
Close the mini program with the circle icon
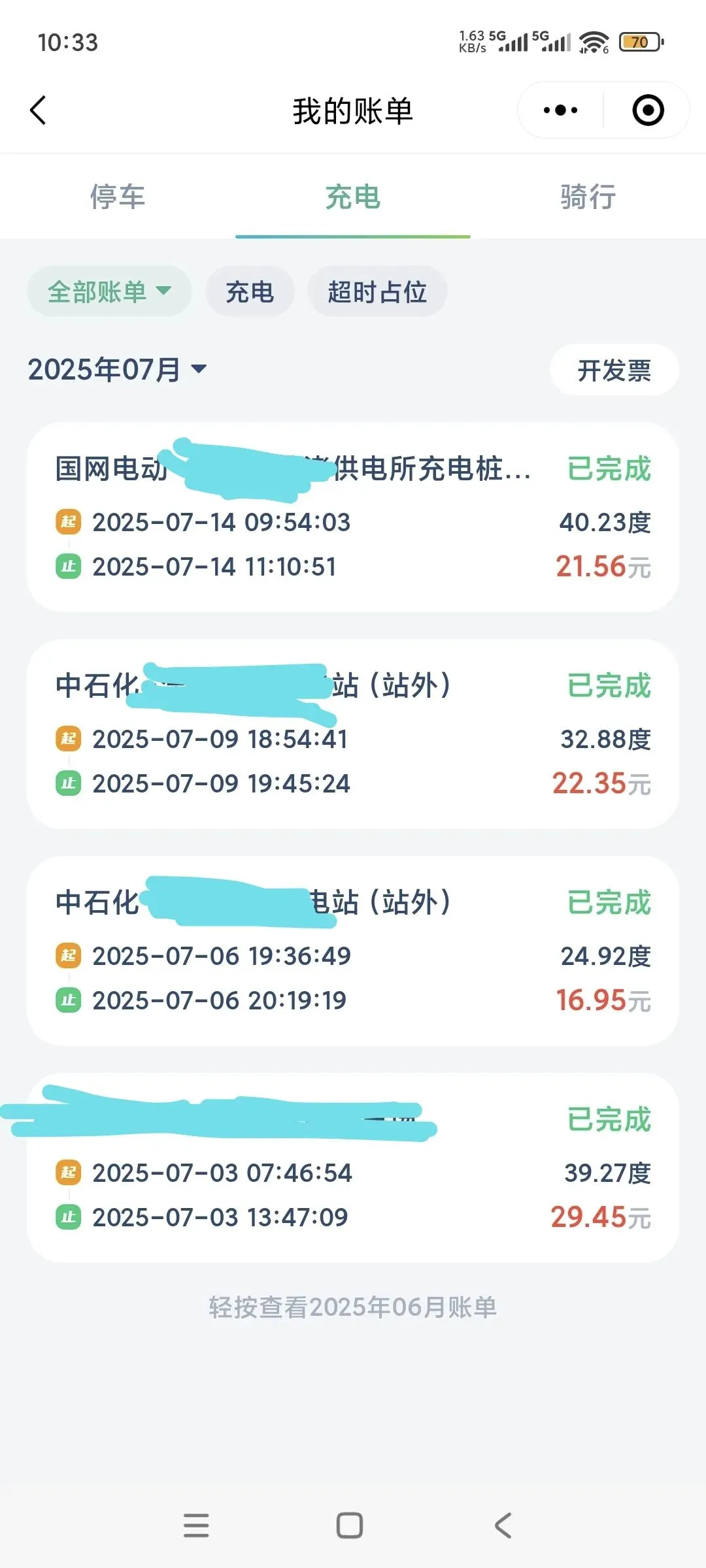tap(648, 110)
